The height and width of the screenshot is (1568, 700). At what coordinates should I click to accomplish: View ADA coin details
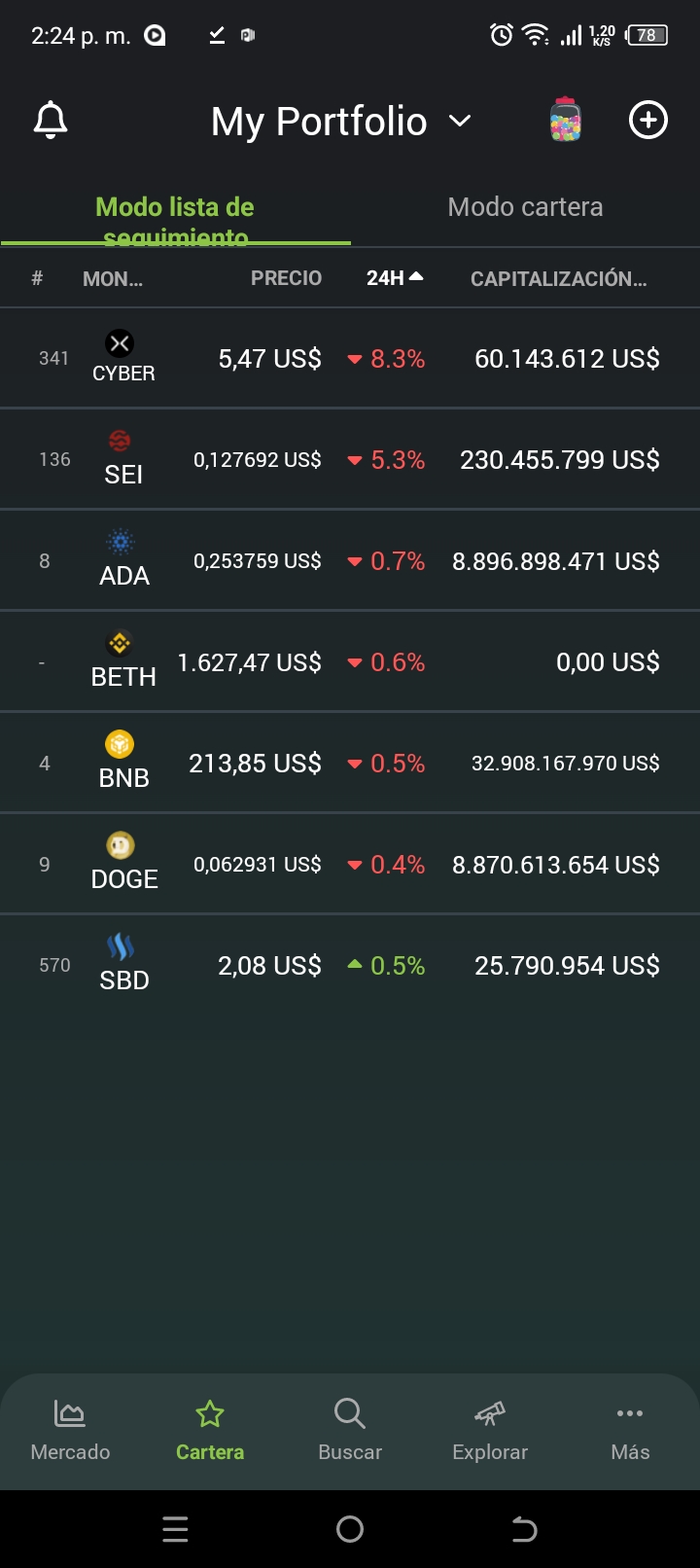tap(350, 561)
